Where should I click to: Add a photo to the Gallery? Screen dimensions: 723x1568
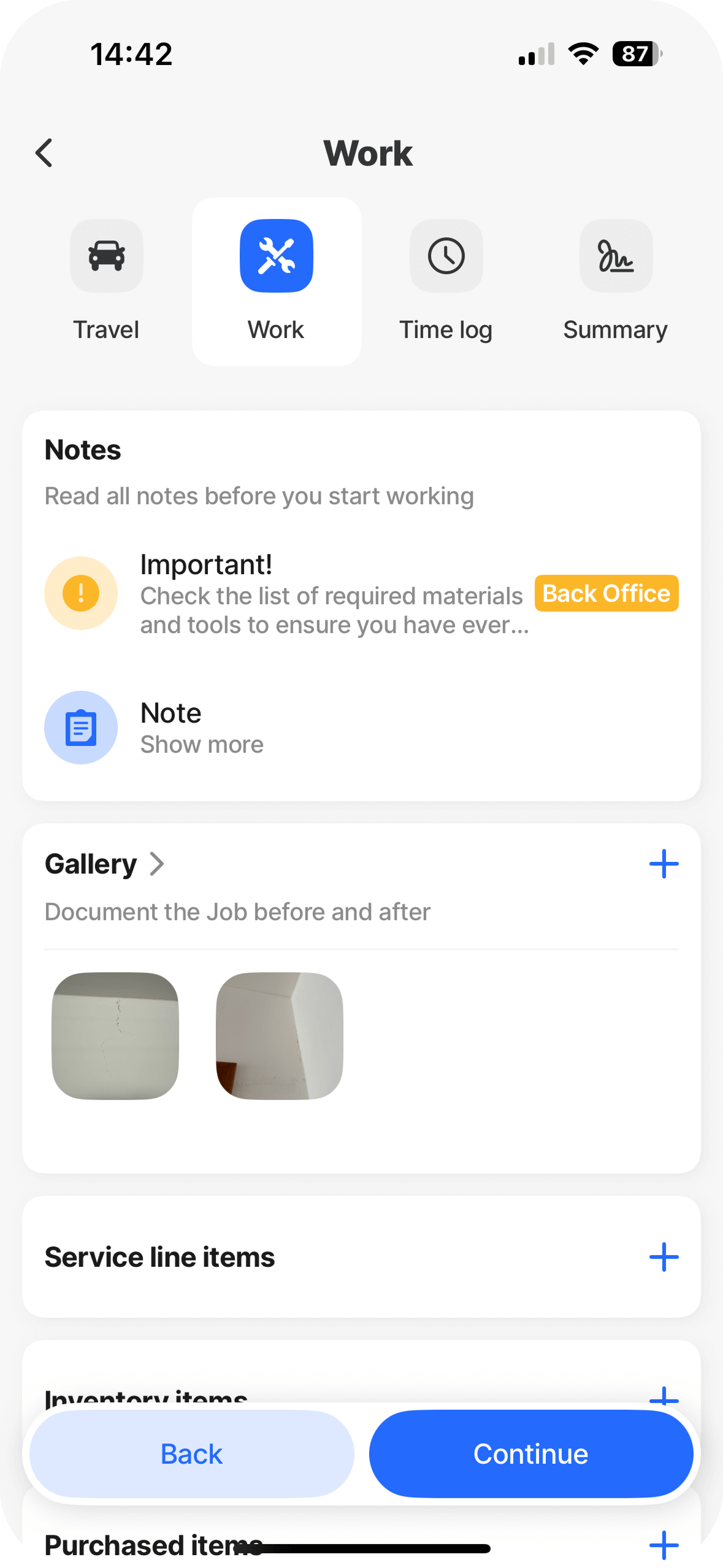664,864
